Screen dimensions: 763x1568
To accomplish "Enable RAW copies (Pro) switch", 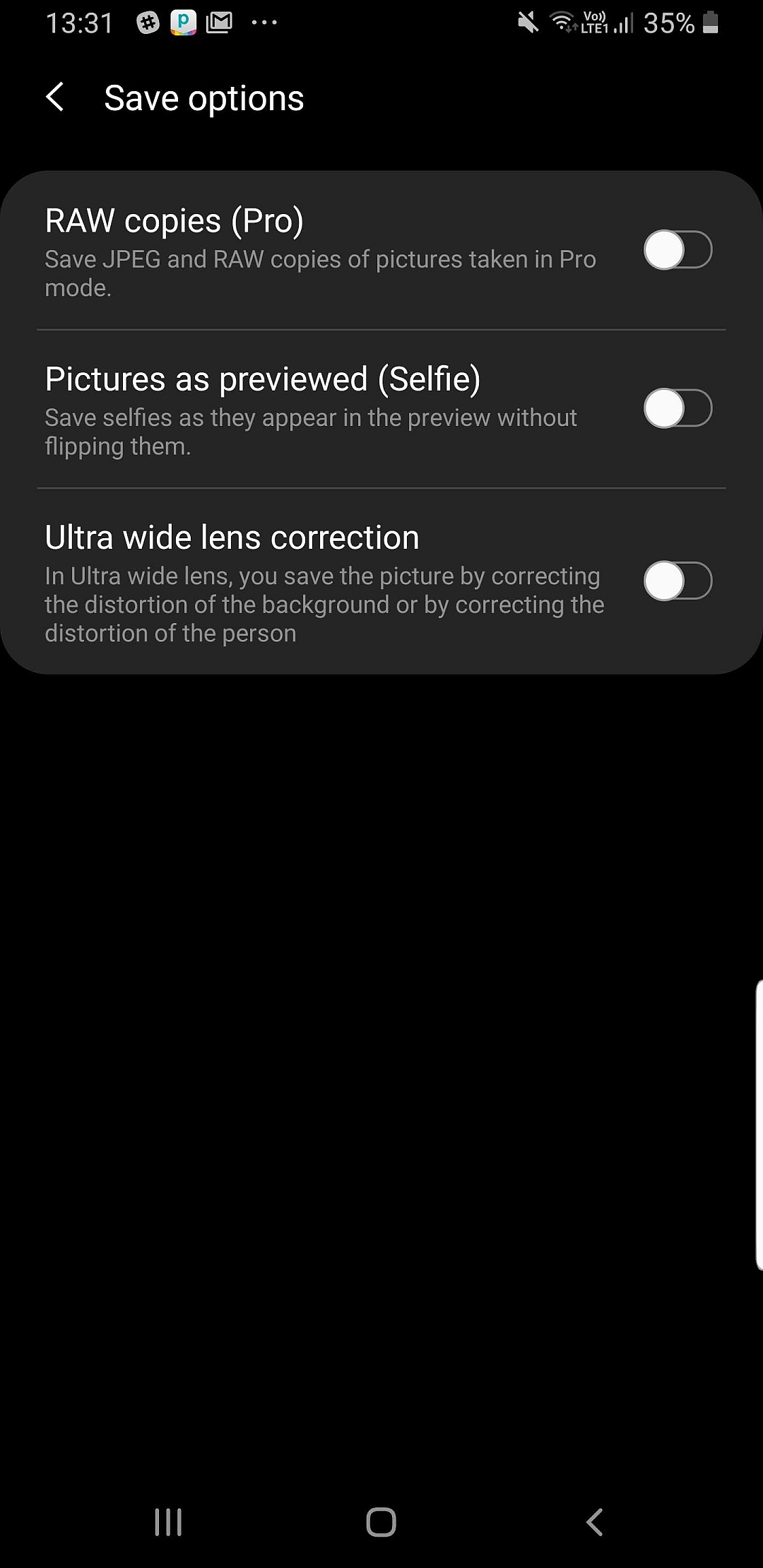I will pyautogui.click(x=677, y=250).
